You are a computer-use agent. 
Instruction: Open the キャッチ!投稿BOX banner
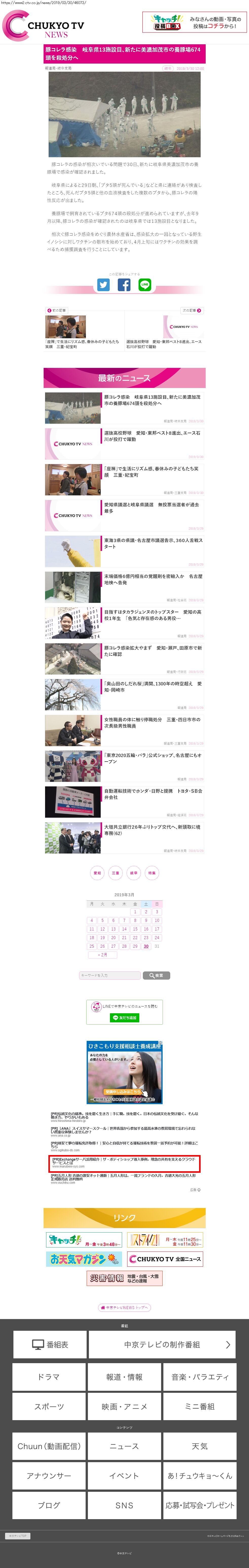click(194, 23)
